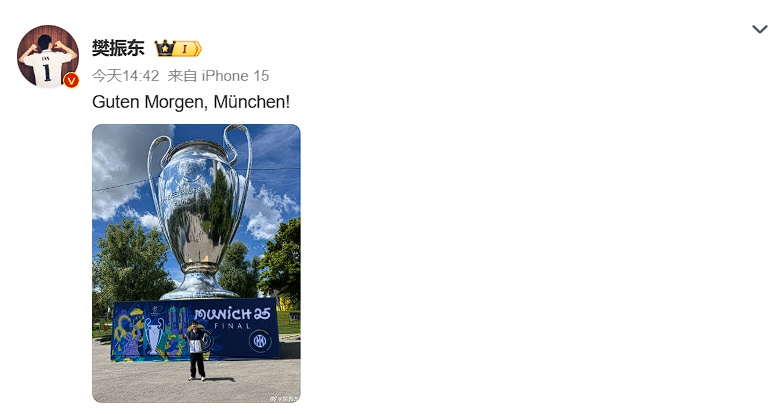Tap the crown membership badge

pos(178,48)
